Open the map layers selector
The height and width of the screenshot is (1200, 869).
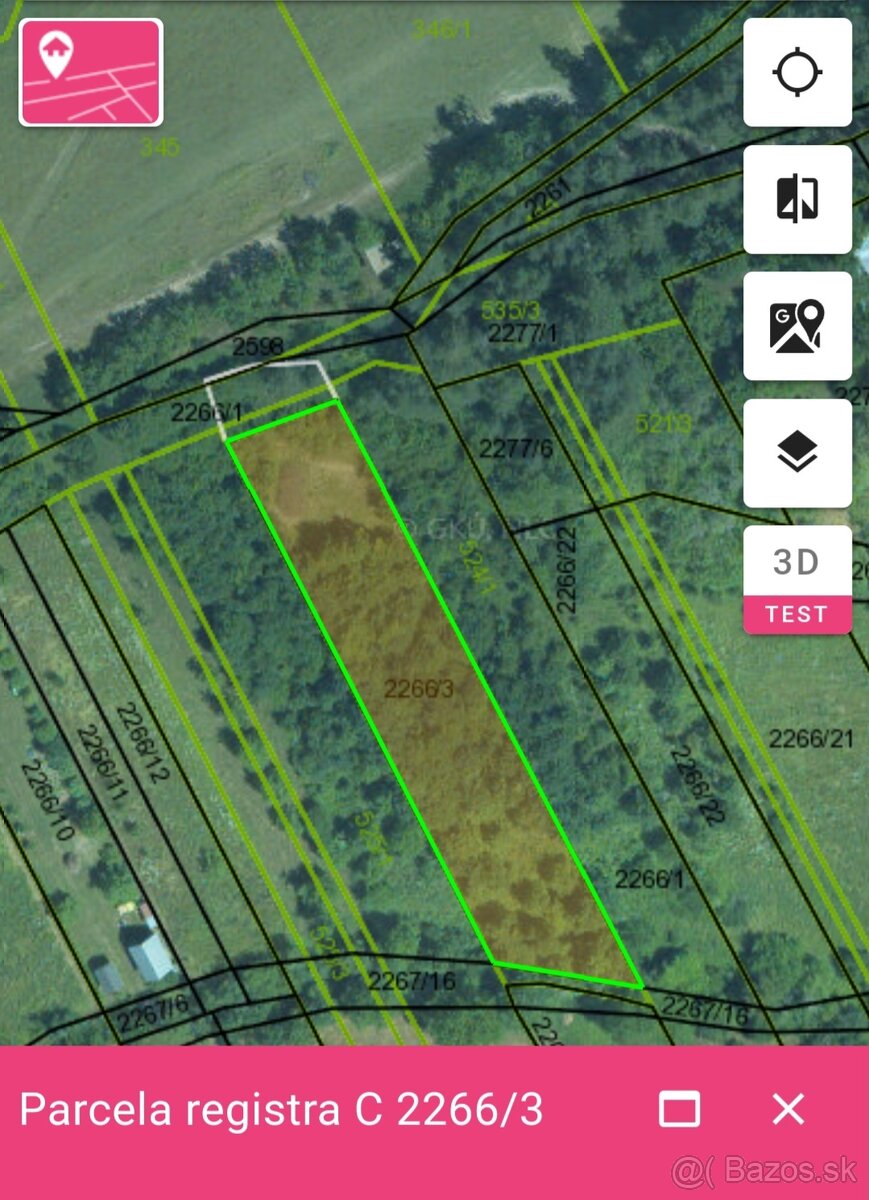tap(797, 453)
